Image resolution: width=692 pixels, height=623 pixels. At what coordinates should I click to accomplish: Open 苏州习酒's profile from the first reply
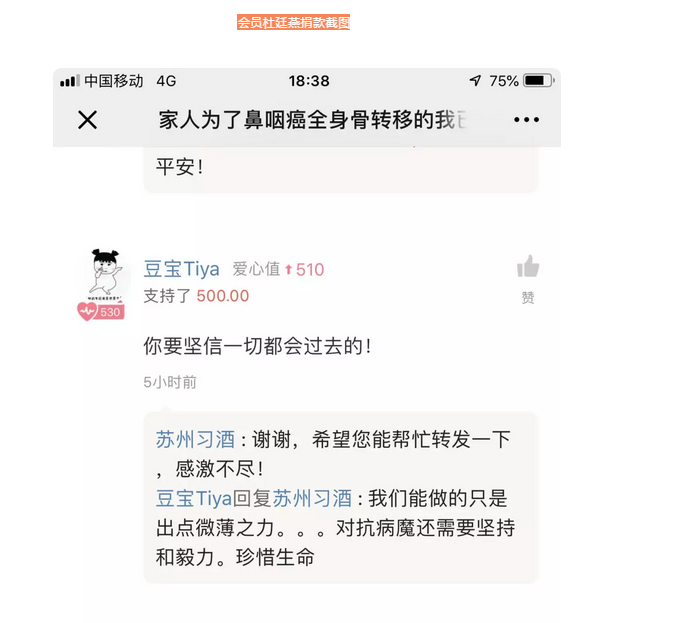pos(195,439)
